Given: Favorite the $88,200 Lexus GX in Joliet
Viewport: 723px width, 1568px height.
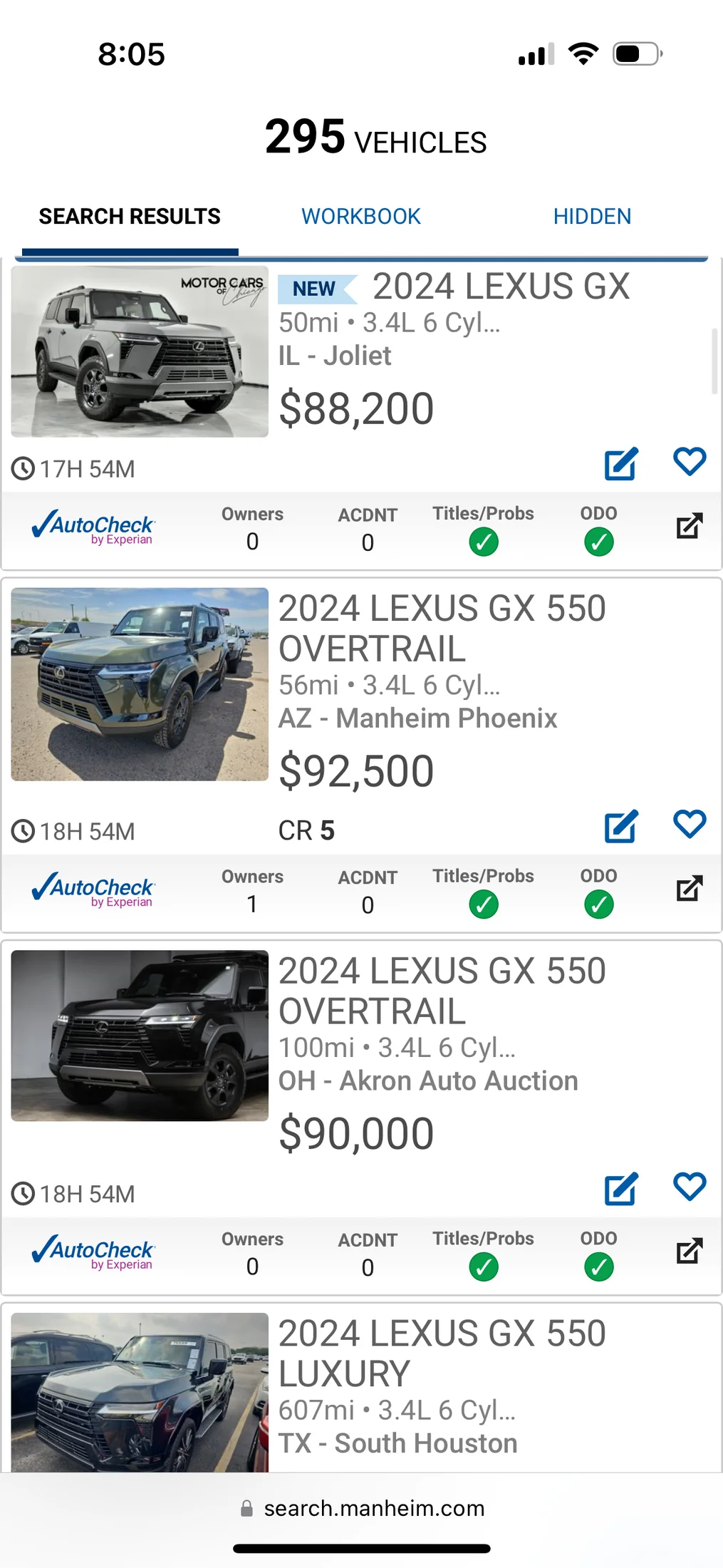Looking at the screenshot, I should [x=689, y=462].
